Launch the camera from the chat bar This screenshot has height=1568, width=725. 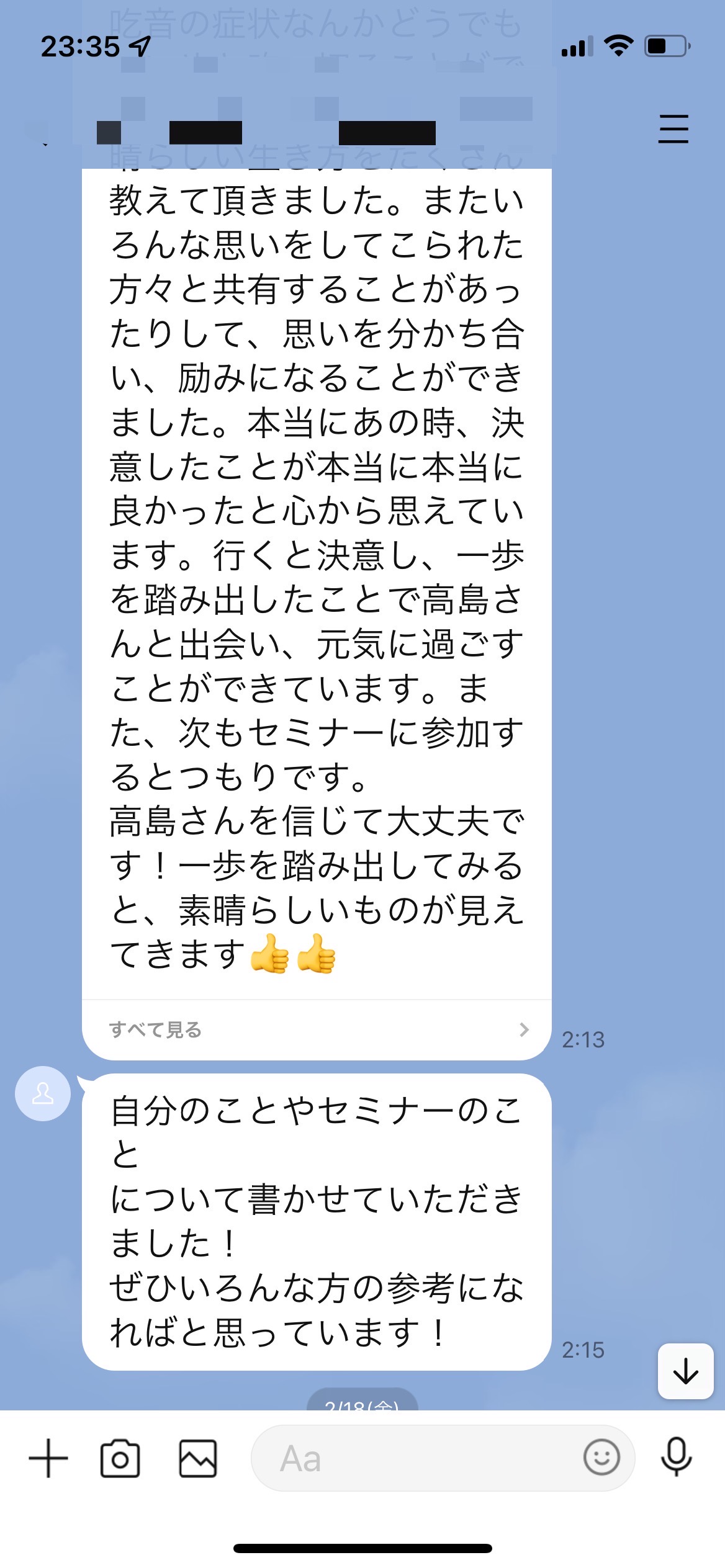[120, 1458]
